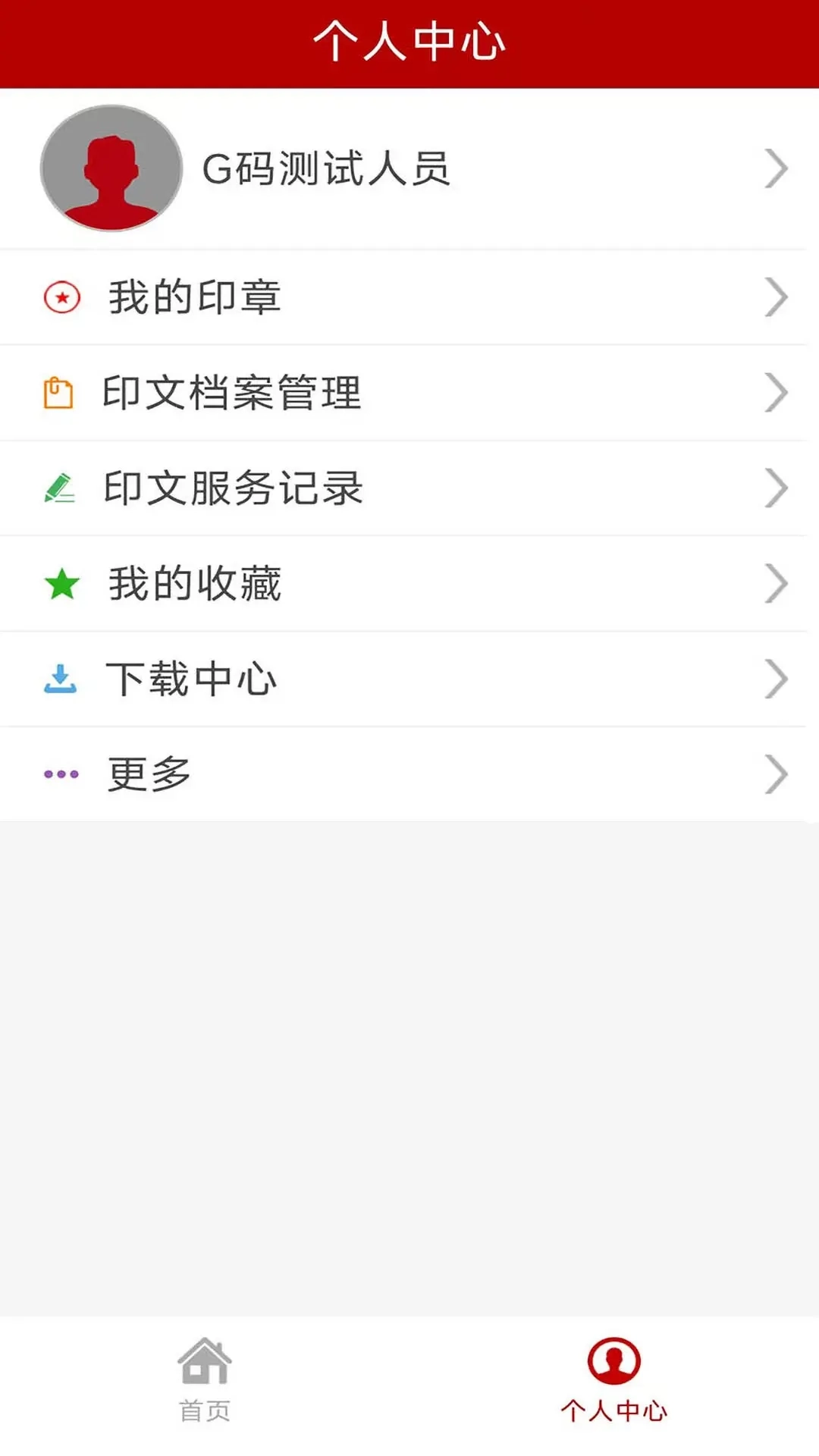Click the pencil icon for 印文服务记录
This screenshot has height=1456, width=819.
(61, 488)
